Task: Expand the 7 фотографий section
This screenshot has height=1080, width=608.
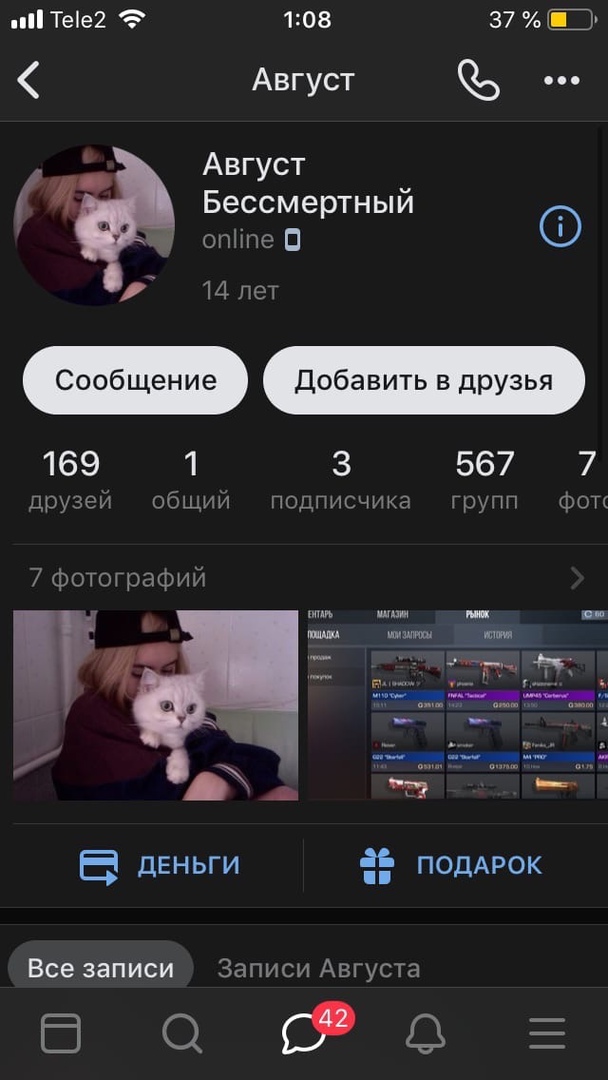Action: click(300, 577)
